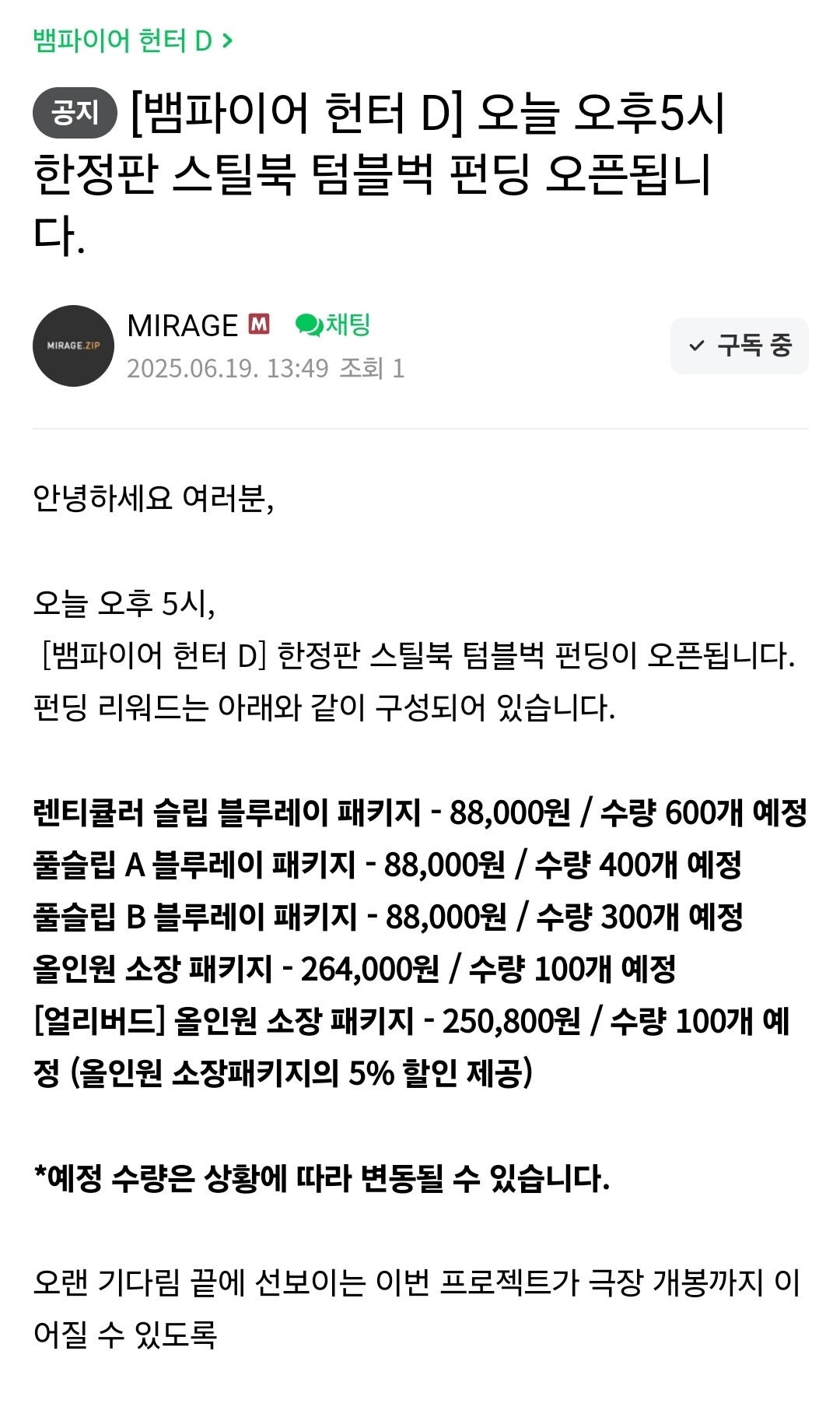Open MIRAGE author name

pyautogui.click(x=182, y=325)
